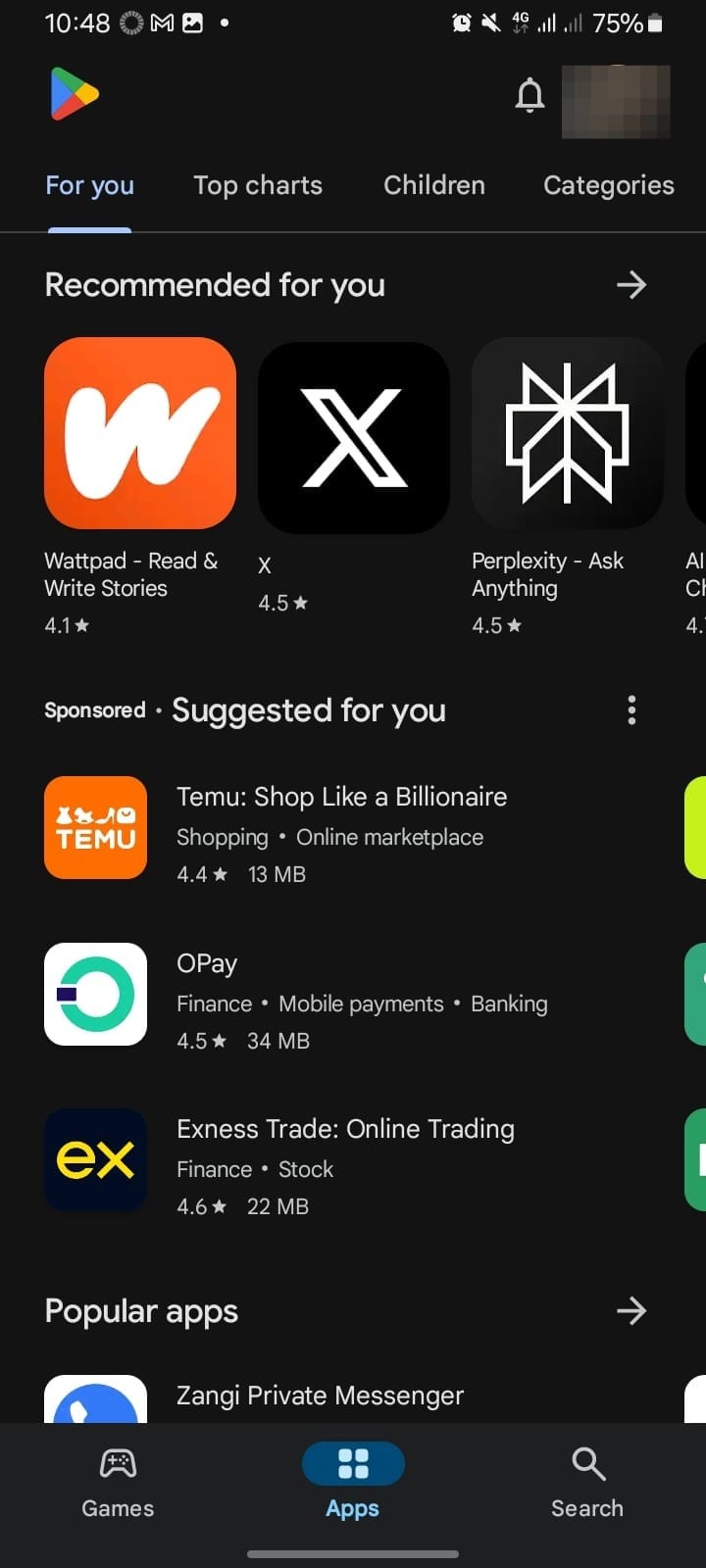Tap the Popular apps arrow
This screenshot has height=1568, width=706.
pyautogui.click(x=630, y=1311)
